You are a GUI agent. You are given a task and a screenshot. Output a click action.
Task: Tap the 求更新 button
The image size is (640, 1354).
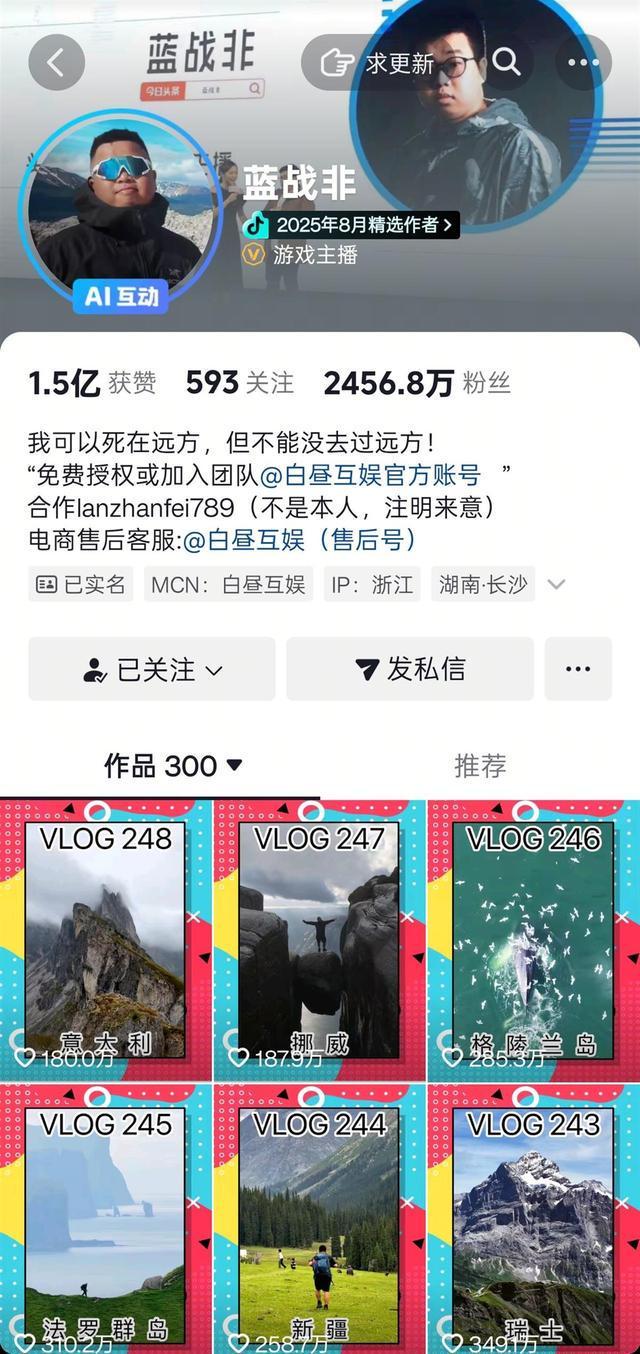(378, 63)
